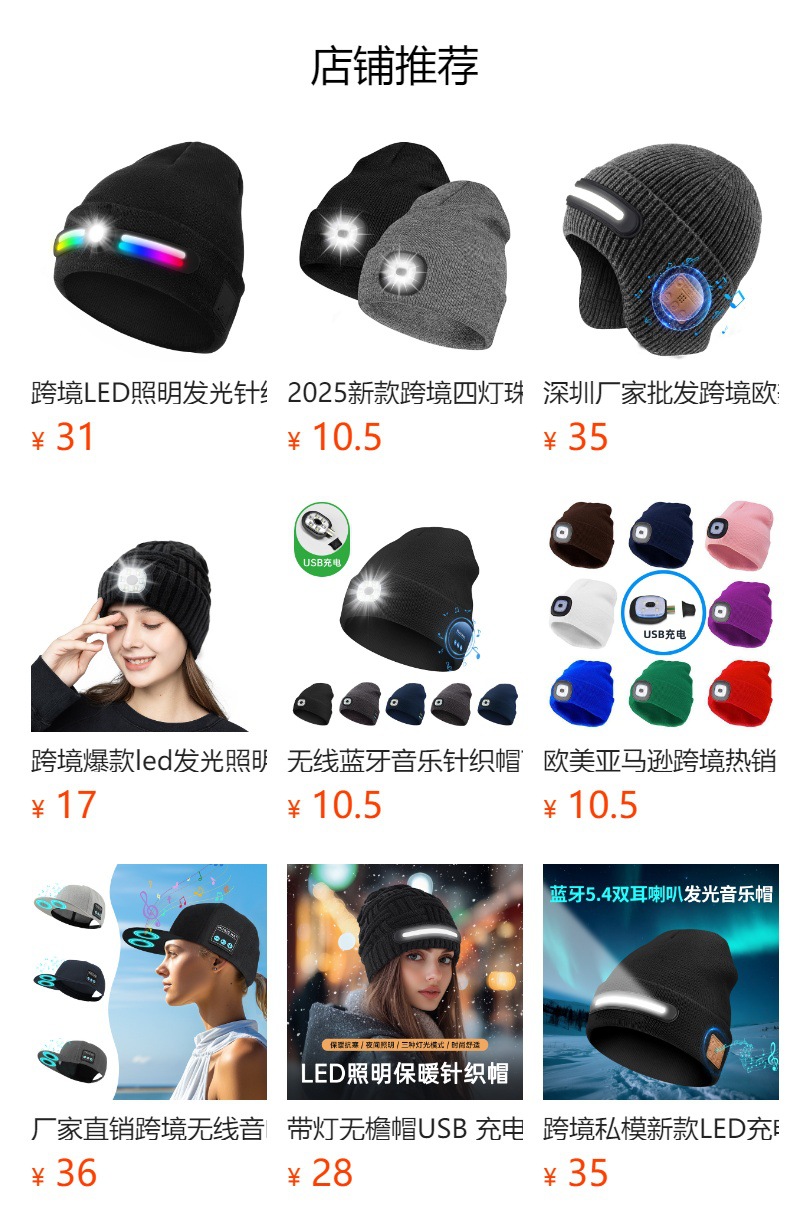Open the 厂家直销跨境无线音乐 cap at ¥36
790x1232 pixels.
(149, 982)
